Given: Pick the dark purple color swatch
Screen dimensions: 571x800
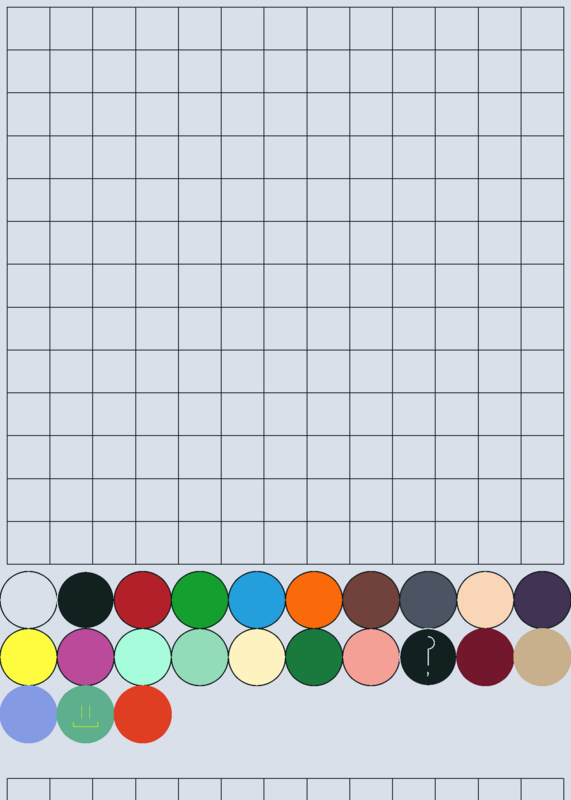Looking at the screenshot, I should click(x=542, y=600).
